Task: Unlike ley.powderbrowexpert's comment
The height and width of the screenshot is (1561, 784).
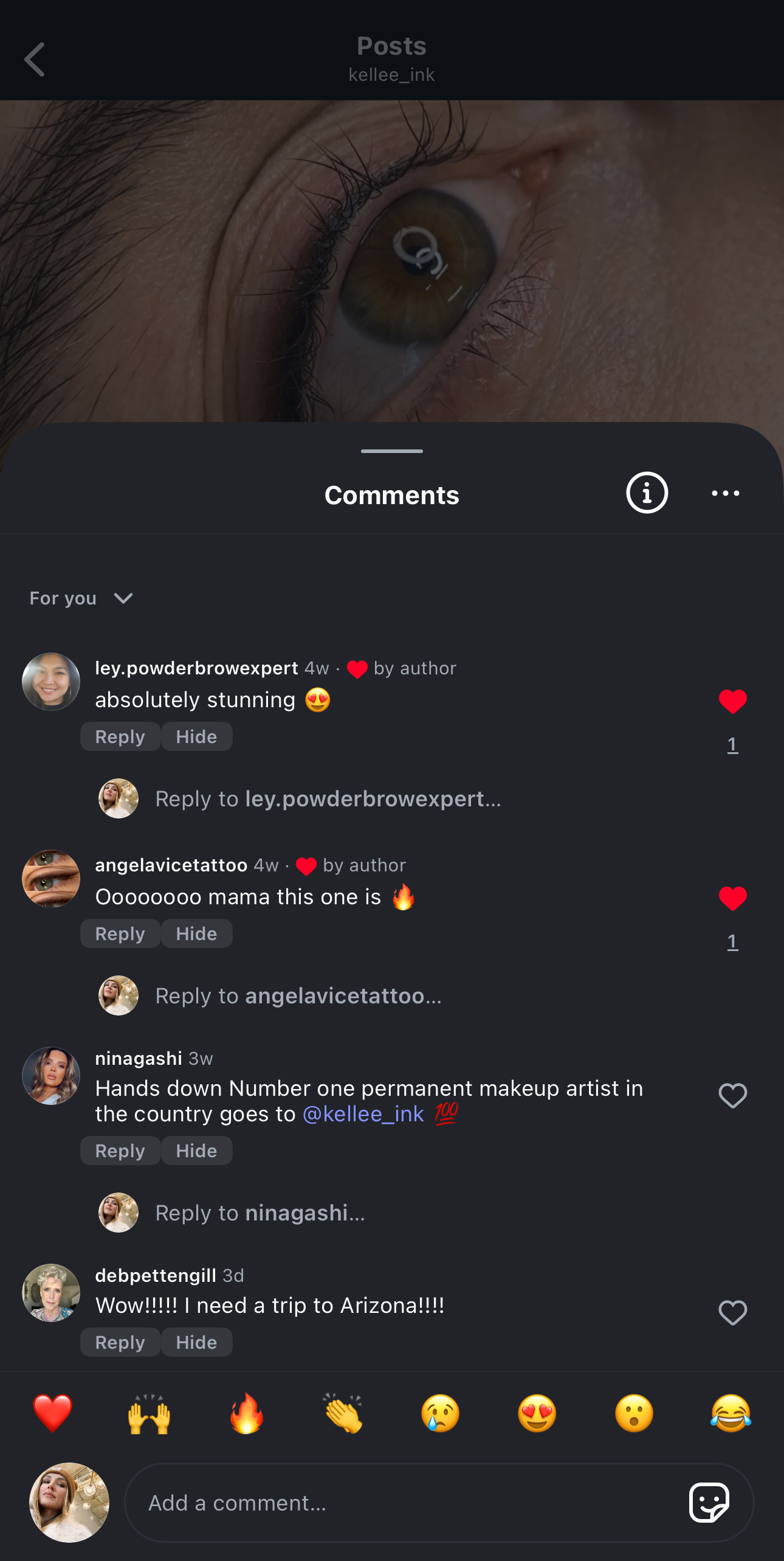Action: tap(732, 702)
